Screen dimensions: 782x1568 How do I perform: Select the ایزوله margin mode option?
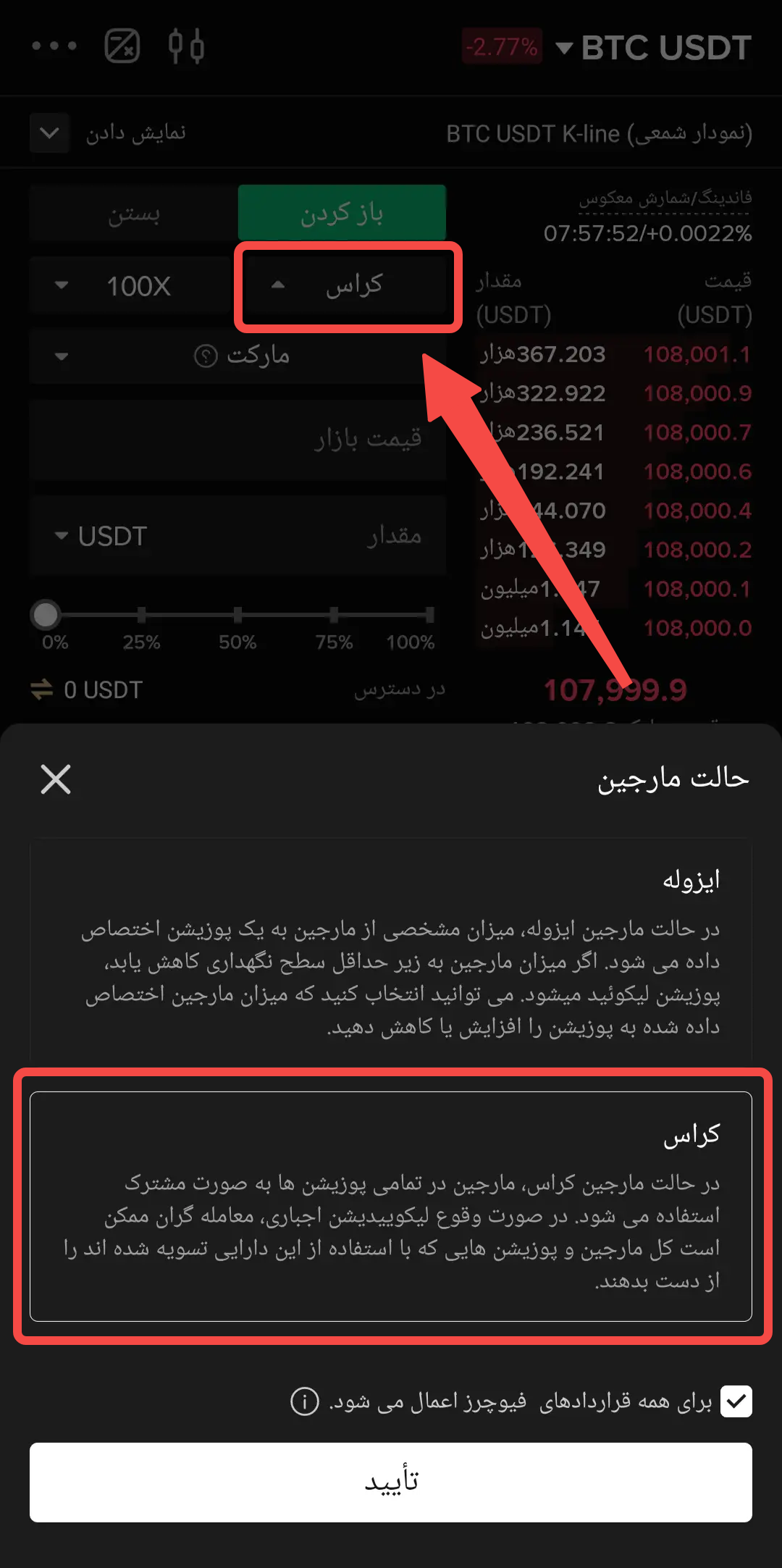pos(391,950)
